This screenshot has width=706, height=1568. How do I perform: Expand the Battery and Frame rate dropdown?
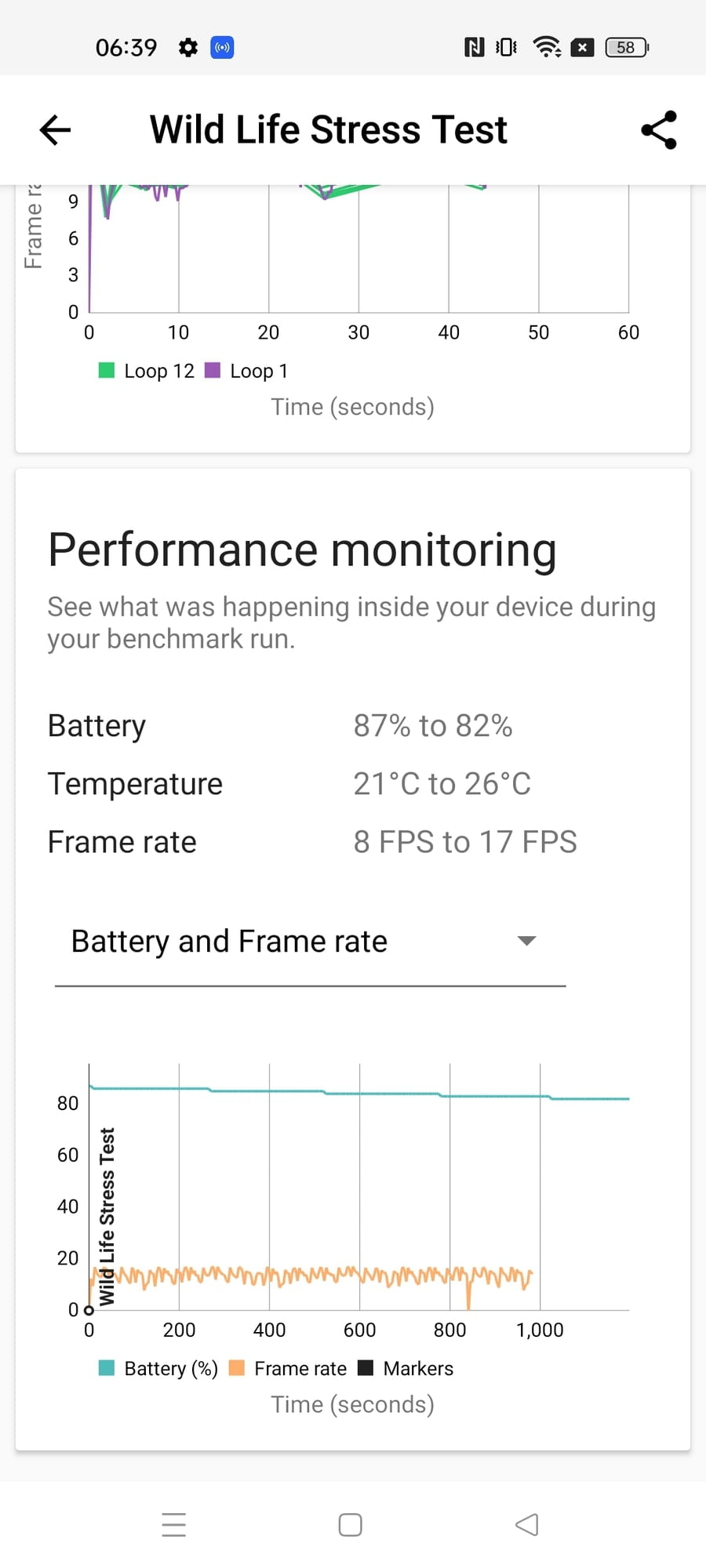click(x=310, y=942)
